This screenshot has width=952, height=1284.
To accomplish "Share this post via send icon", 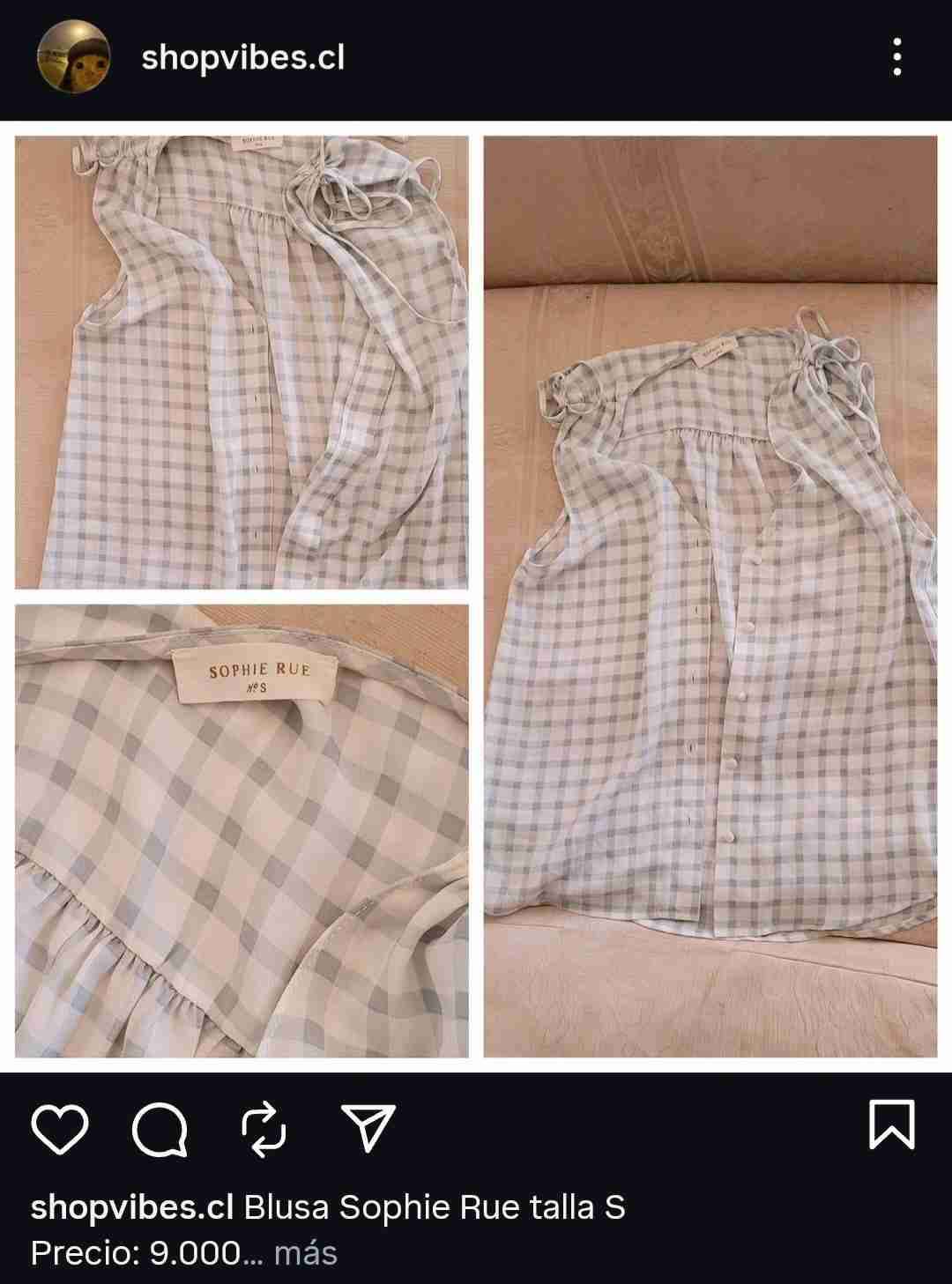I will click(x=367, y=1127).
